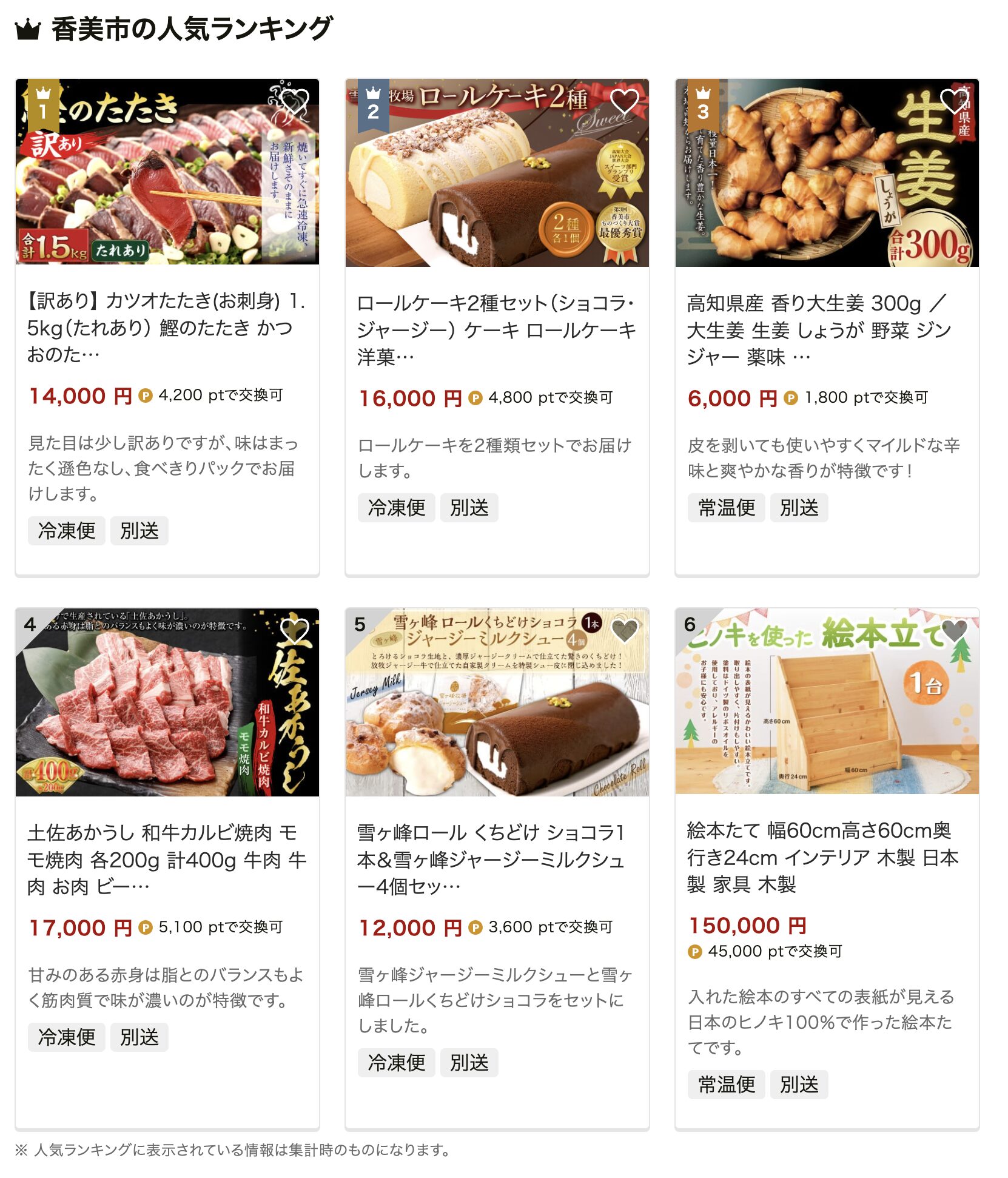Open the ロールケーキ2種セット product card

496,330
